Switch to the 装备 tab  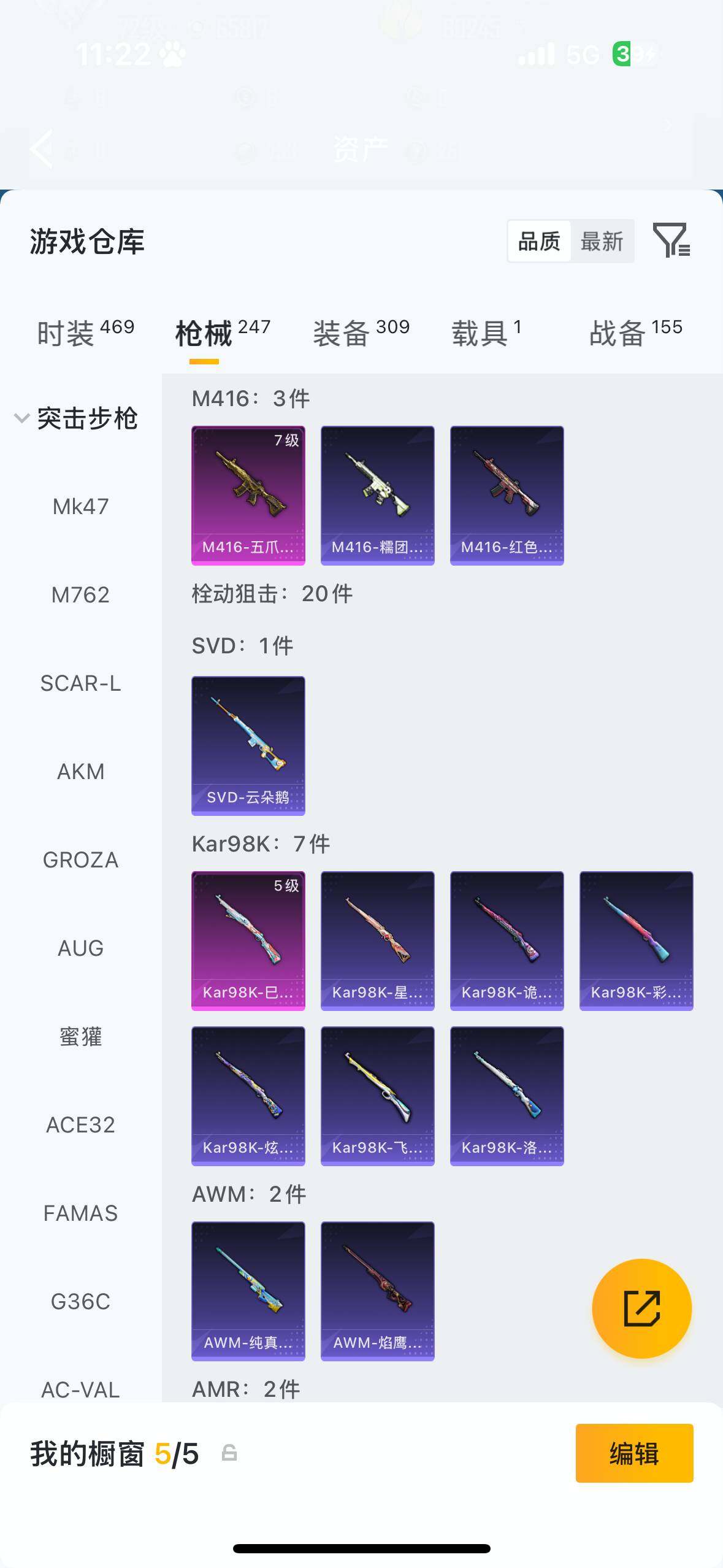point(361,333)
